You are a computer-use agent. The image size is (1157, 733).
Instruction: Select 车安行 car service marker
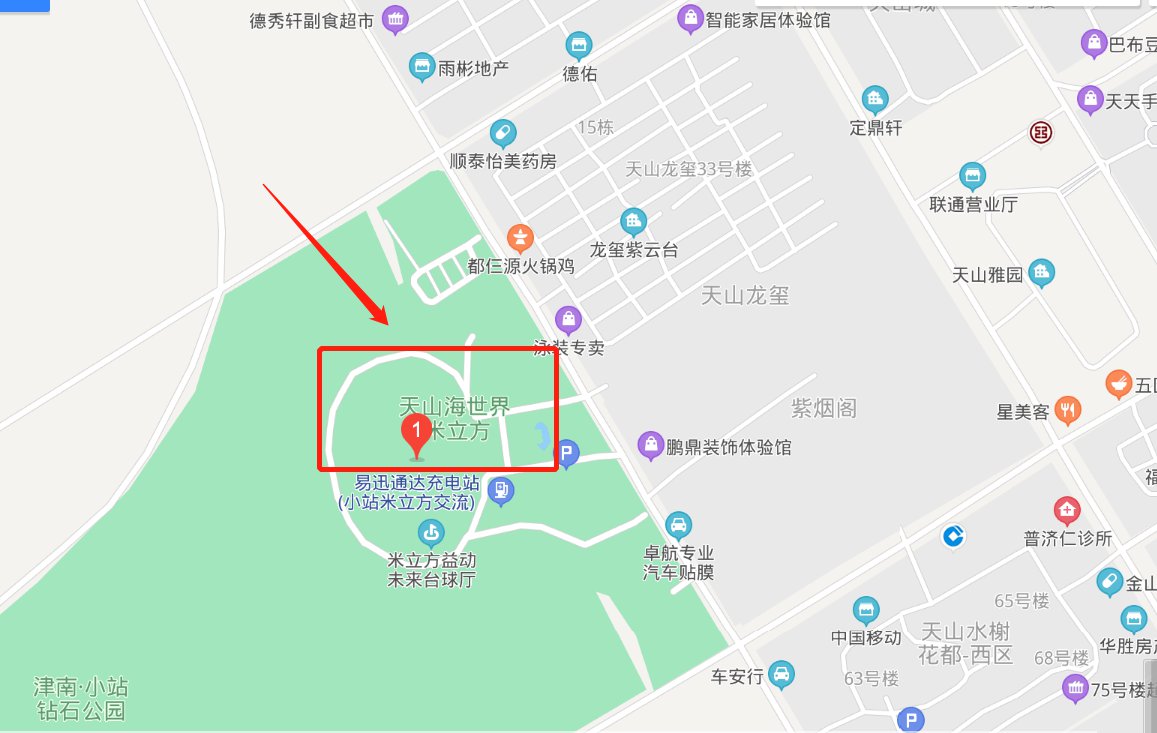(x=783, y=675)
